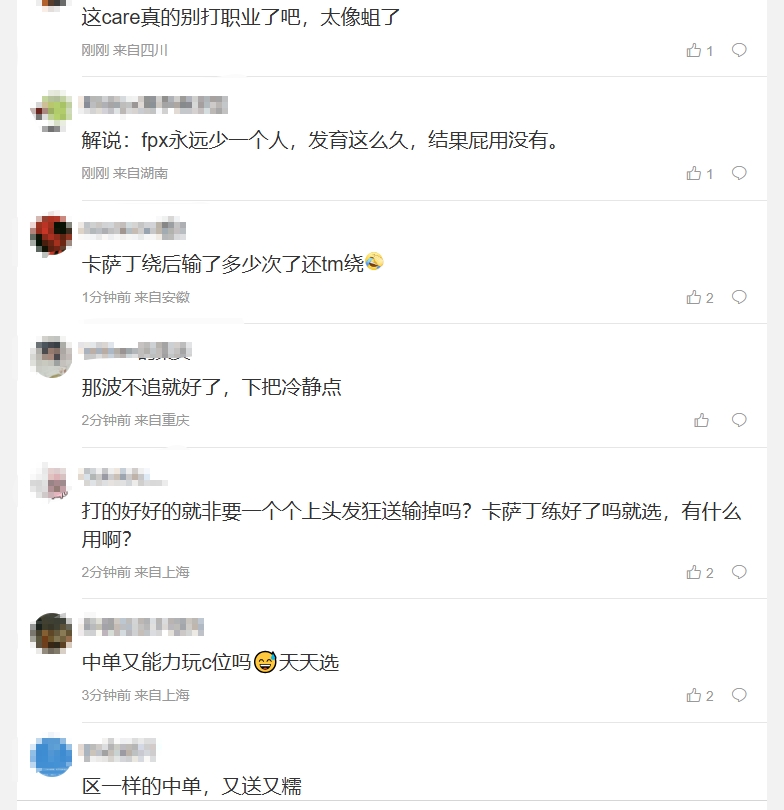Open avatar of the 区一样的中单 commenter
The width and height of the screenshot is (784, 810).
coord(51,756)
